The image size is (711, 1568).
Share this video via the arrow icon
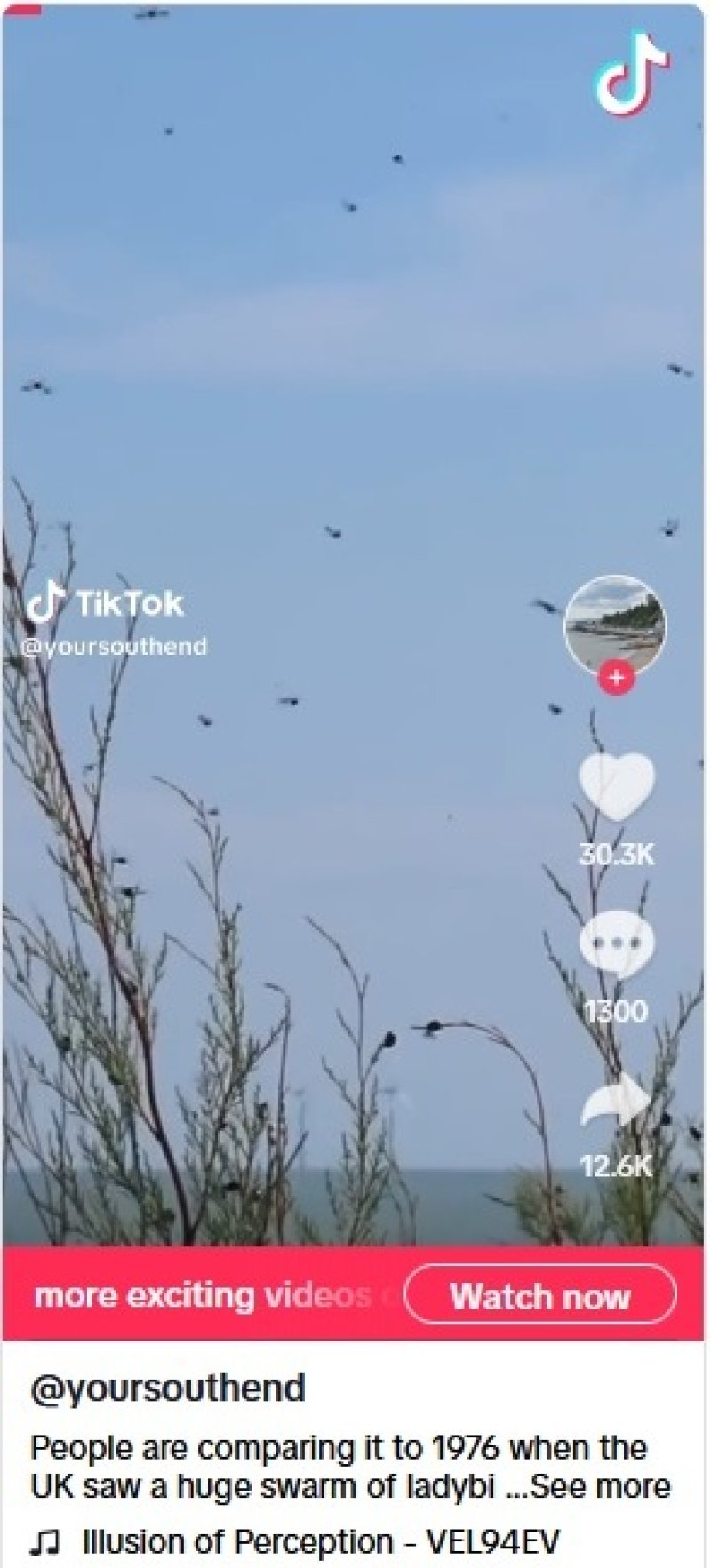(x=616, y=1102)
